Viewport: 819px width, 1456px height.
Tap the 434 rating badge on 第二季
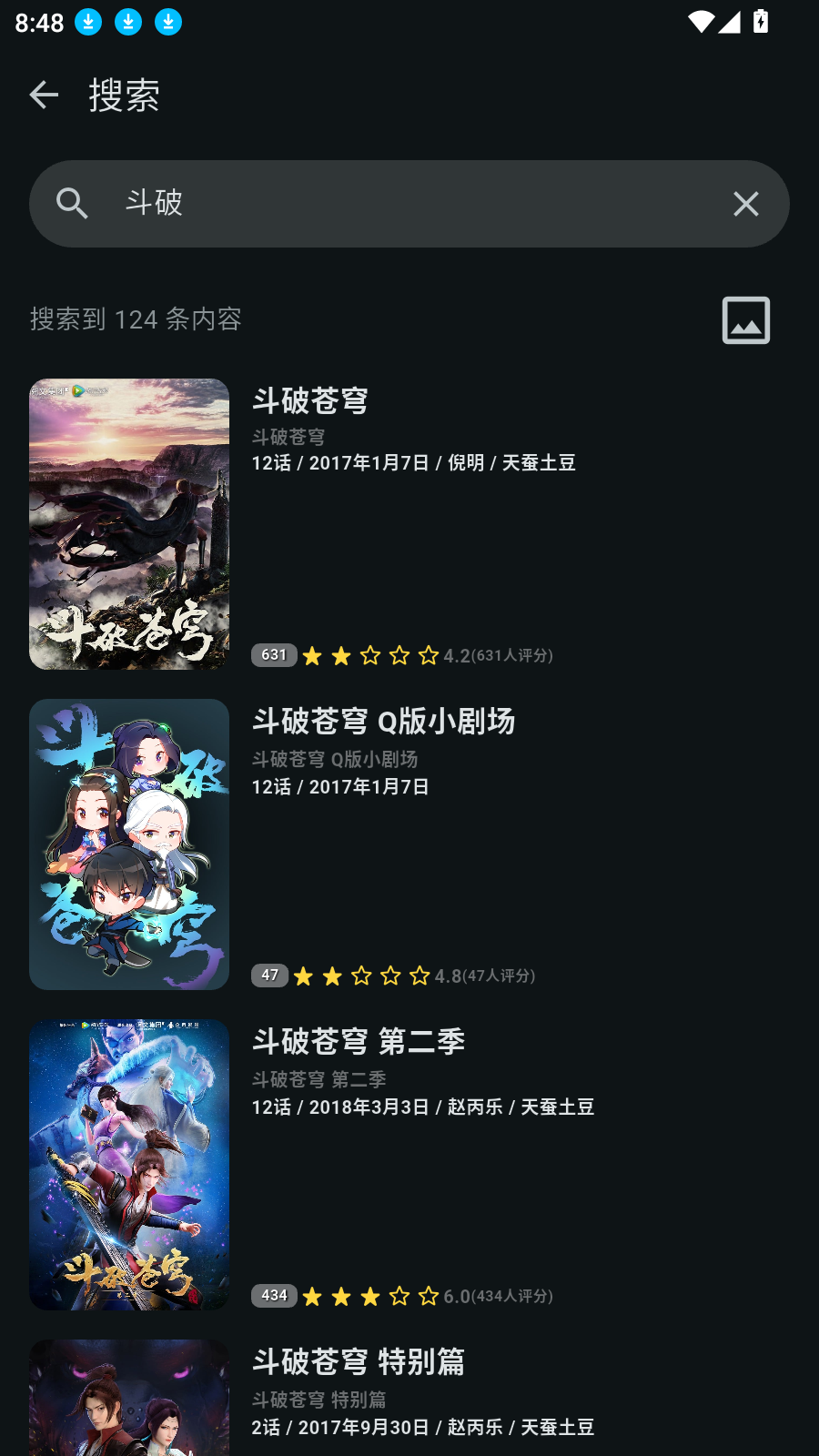tap(273, 1296)
